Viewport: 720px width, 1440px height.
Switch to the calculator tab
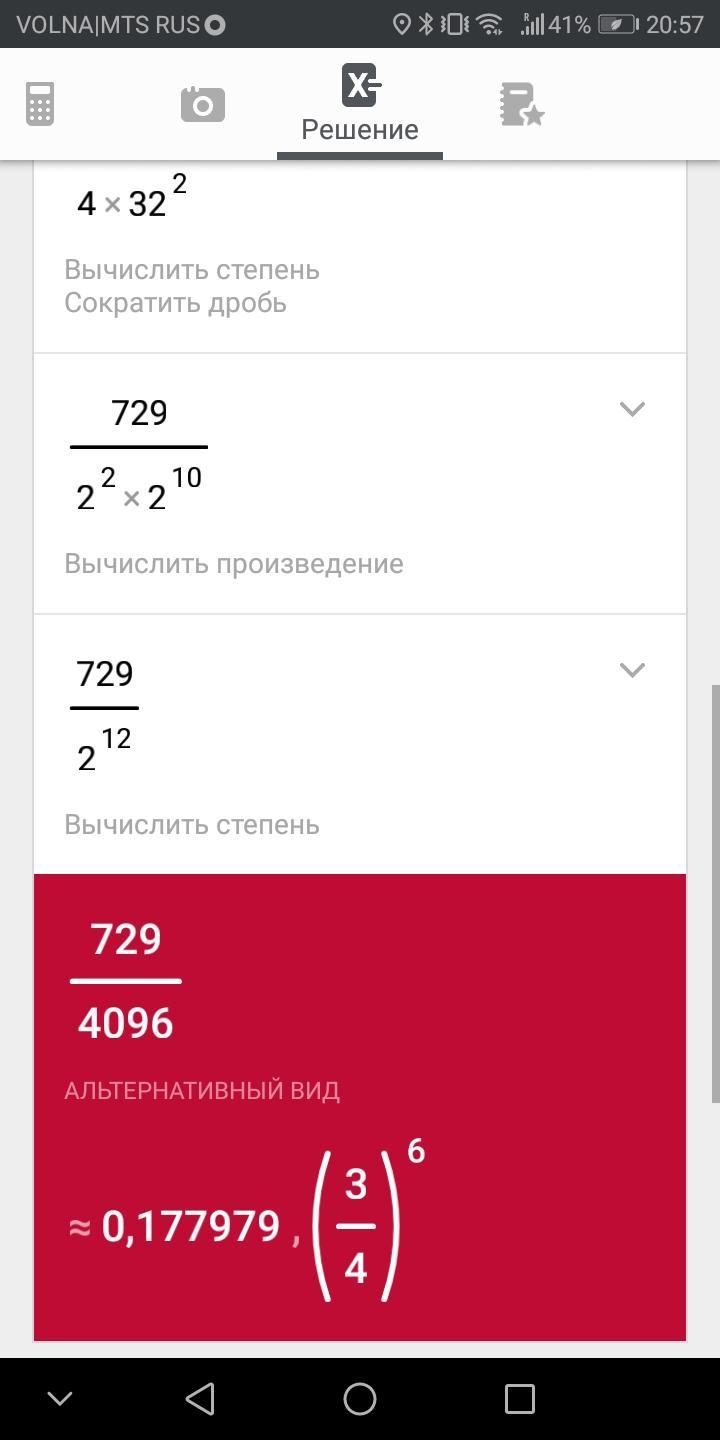click(x=40, y=104)
